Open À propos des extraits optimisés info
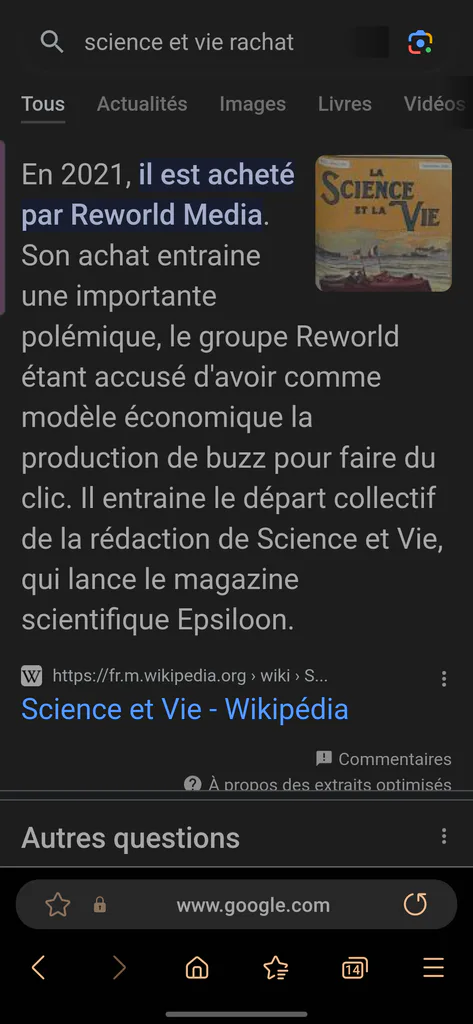Image resolution: width=473 pixels, height=1024 pixels. tap(318, 784)
